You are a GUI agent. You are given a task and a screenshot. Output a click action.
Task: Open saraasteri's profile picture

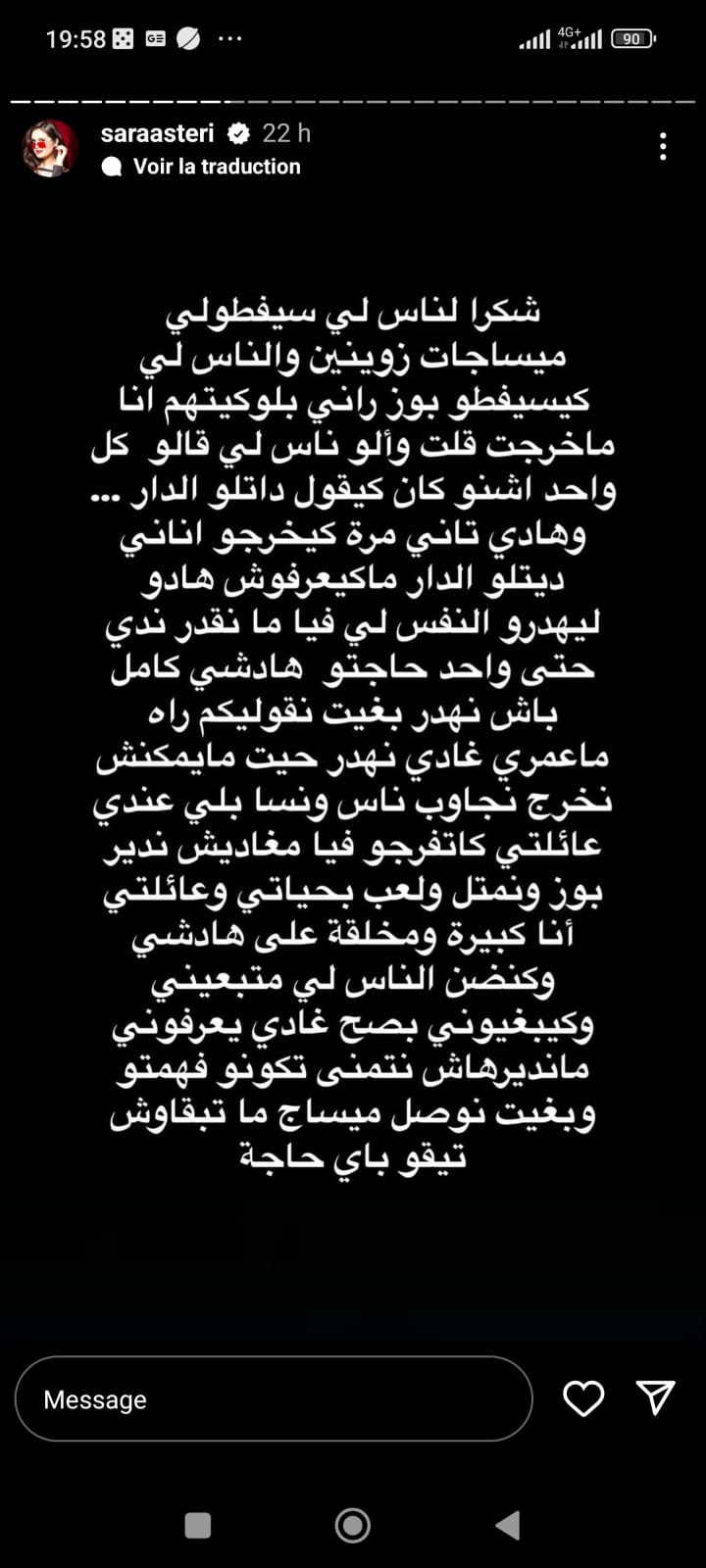pos(50,148)
